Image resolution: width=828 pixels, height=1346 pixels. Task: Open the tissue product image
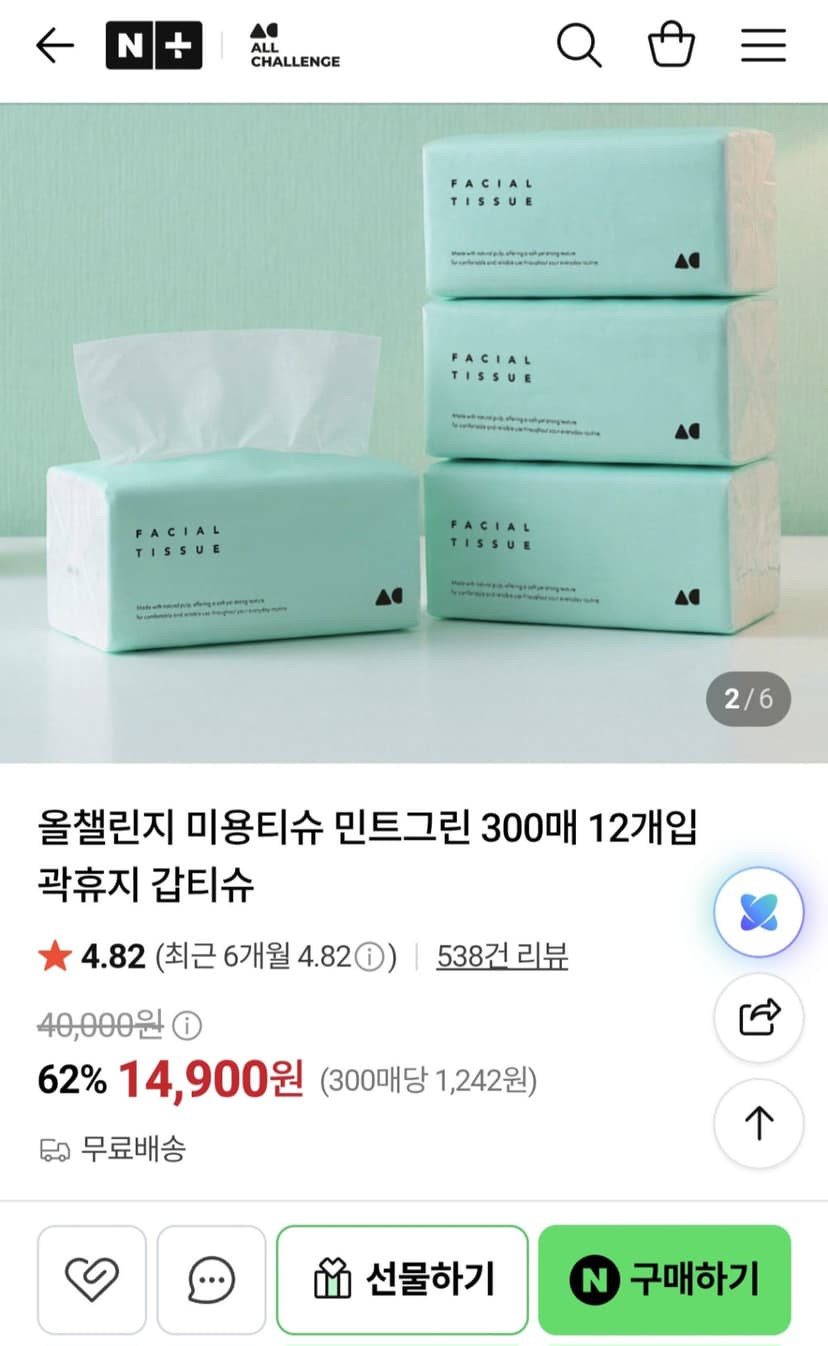pyautogui.click(x=414, y=433)
